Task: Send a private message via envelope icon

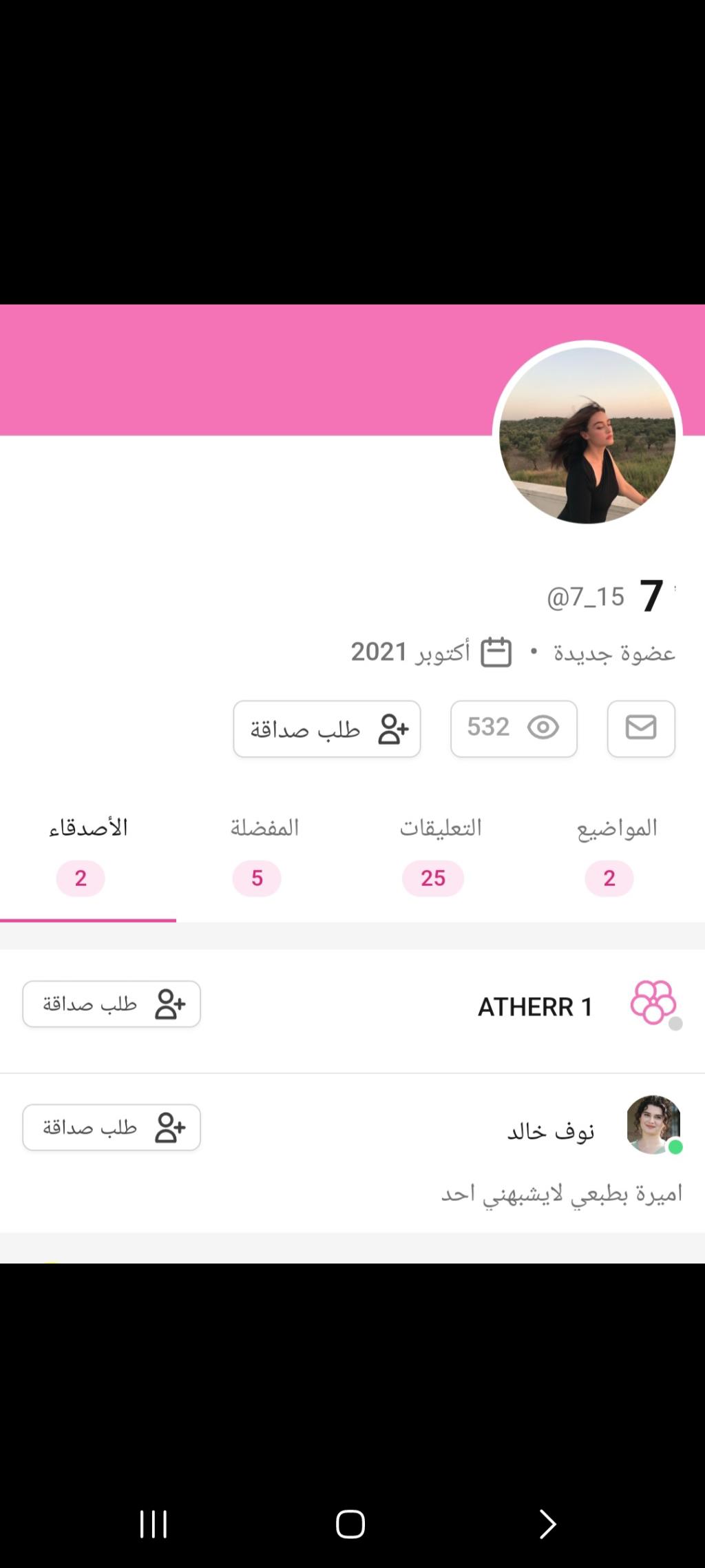Action: 641,728
